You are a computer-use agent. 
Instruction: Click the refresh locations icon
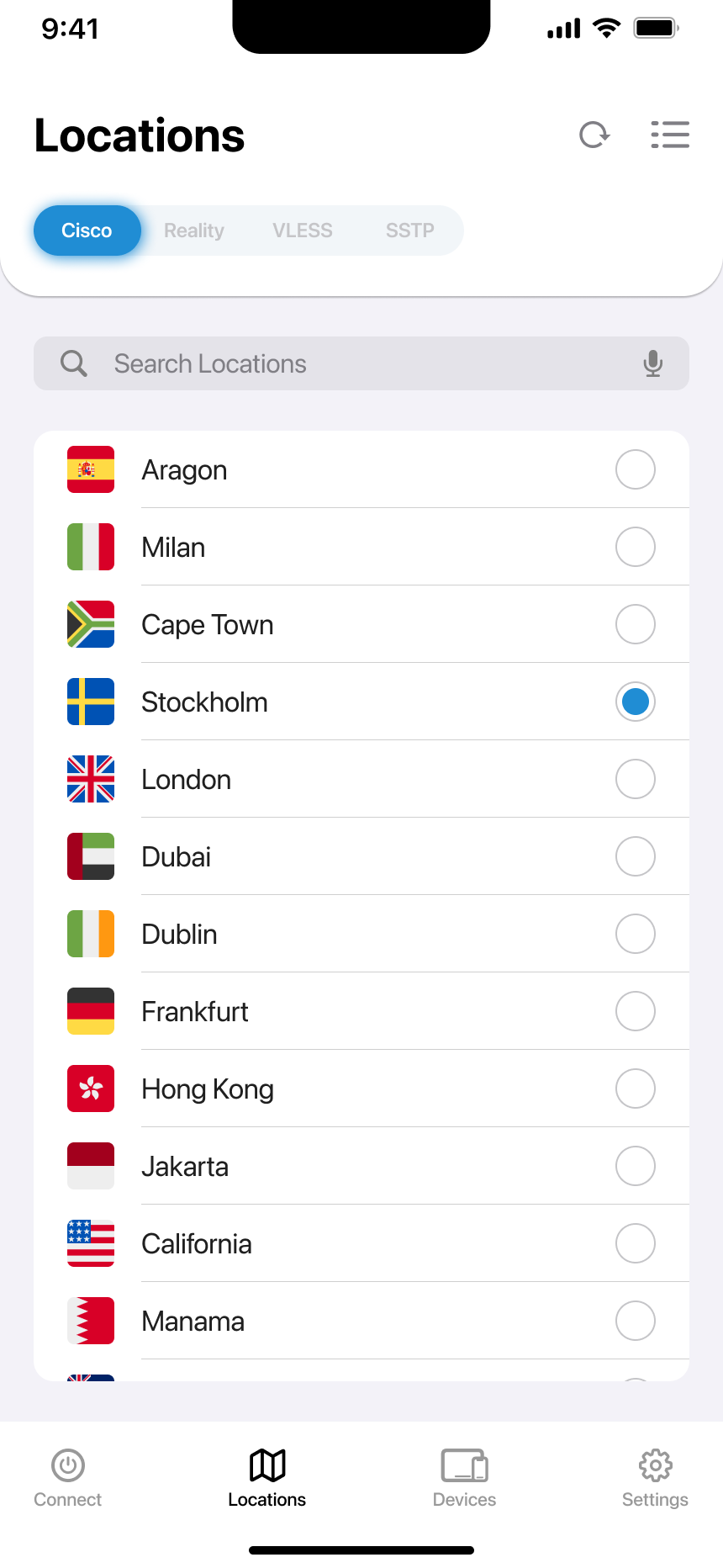pos(594,135)
